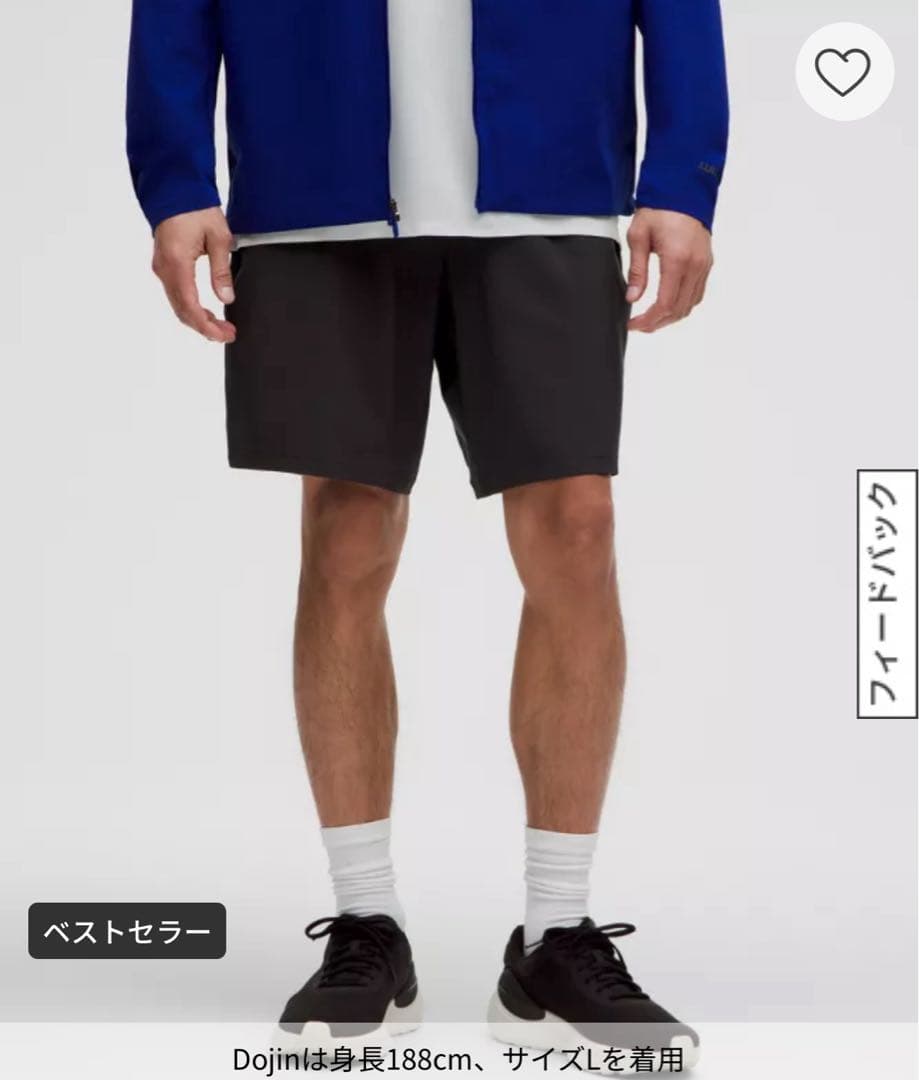This screenshot has width=919, height=1080.
Task: Click the caption about Dojin wearing size L
Action: tap(459, 1057)
